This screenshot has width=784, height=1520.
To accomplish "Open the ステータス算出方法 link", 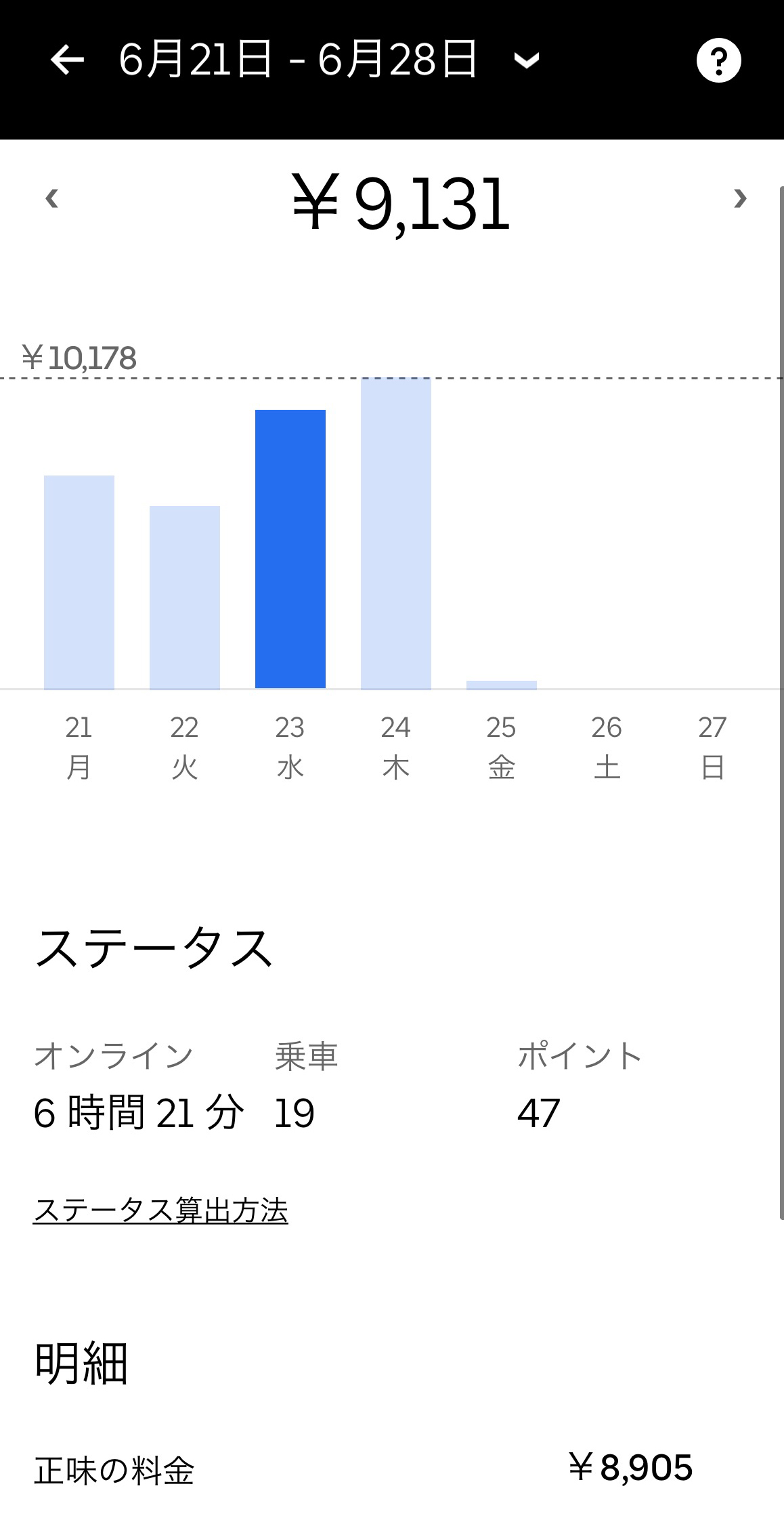I will 160,1210.
